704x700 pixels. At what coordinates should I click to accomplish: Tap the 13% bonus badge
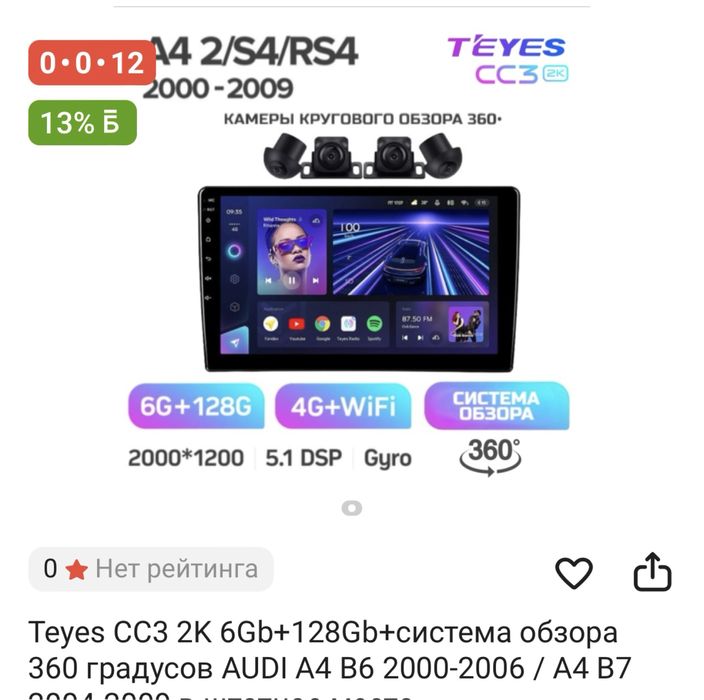(x=81, y=122)
